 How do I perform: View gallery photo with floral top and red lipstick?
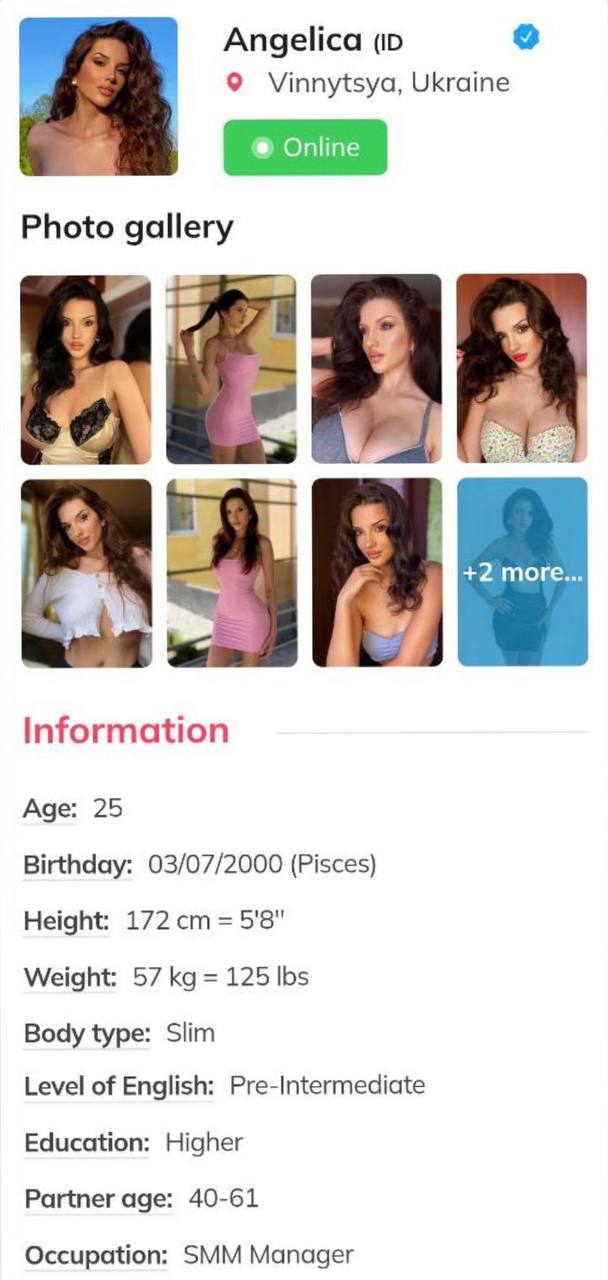(522, 369)
